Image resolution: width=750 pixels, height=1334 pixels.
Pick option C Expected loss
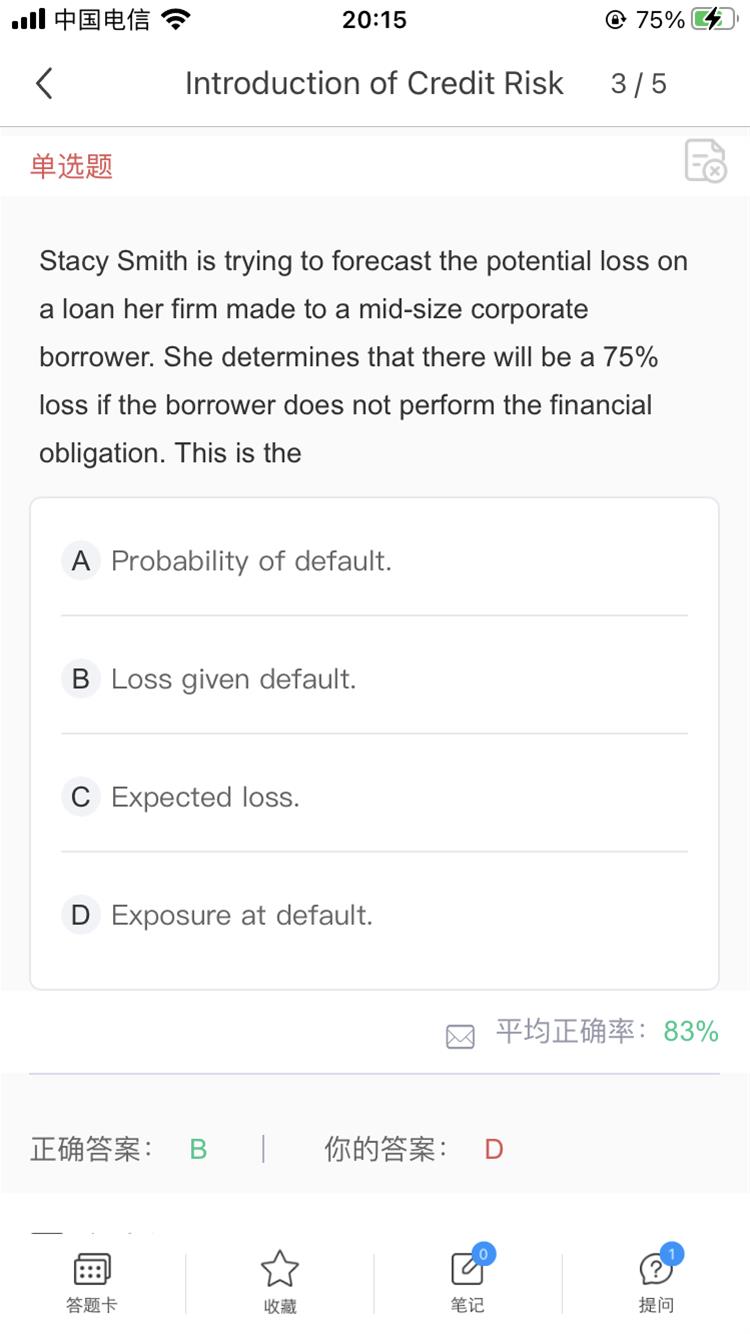(x=374, y=797)
